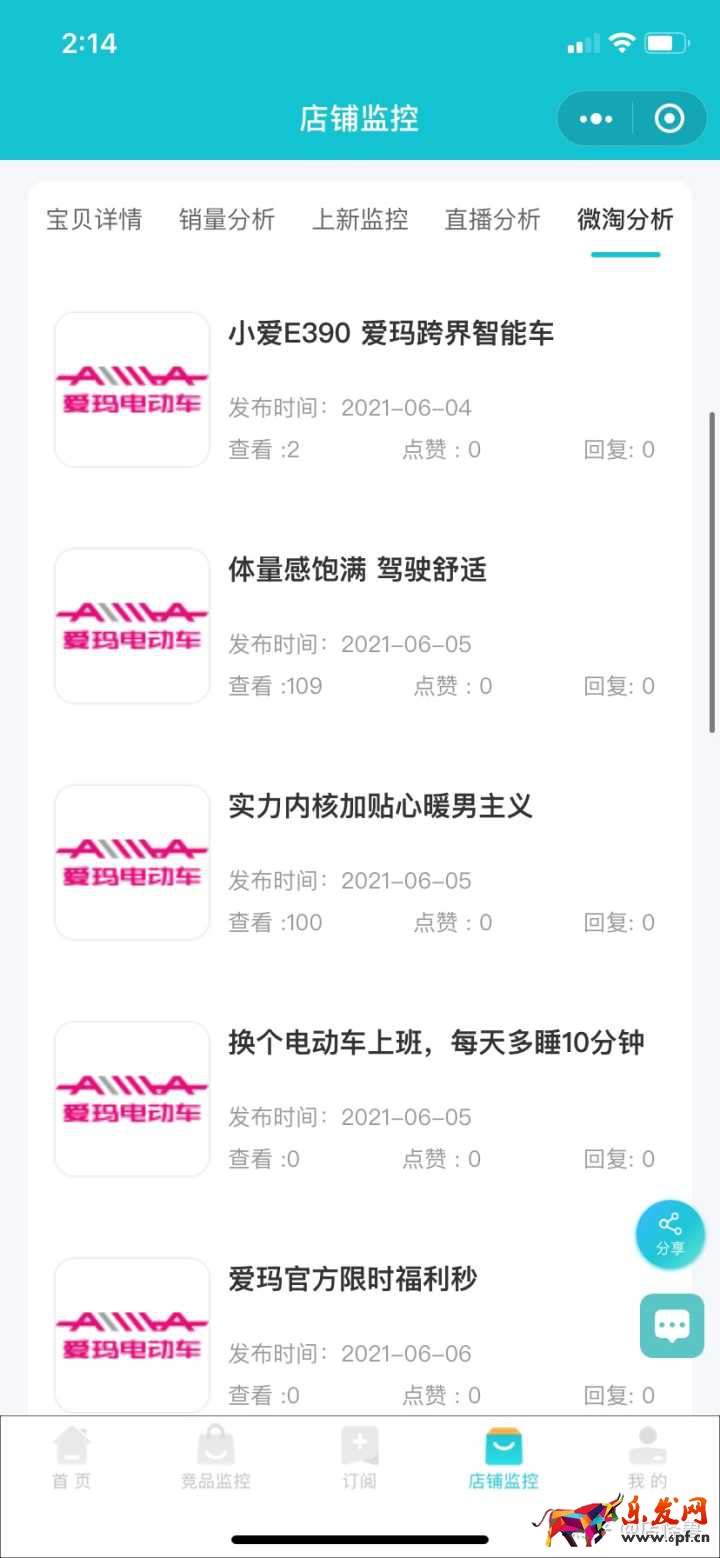Tap the 微淘分析 tab
Screen dimensions: 720x1558
[625, 220]
